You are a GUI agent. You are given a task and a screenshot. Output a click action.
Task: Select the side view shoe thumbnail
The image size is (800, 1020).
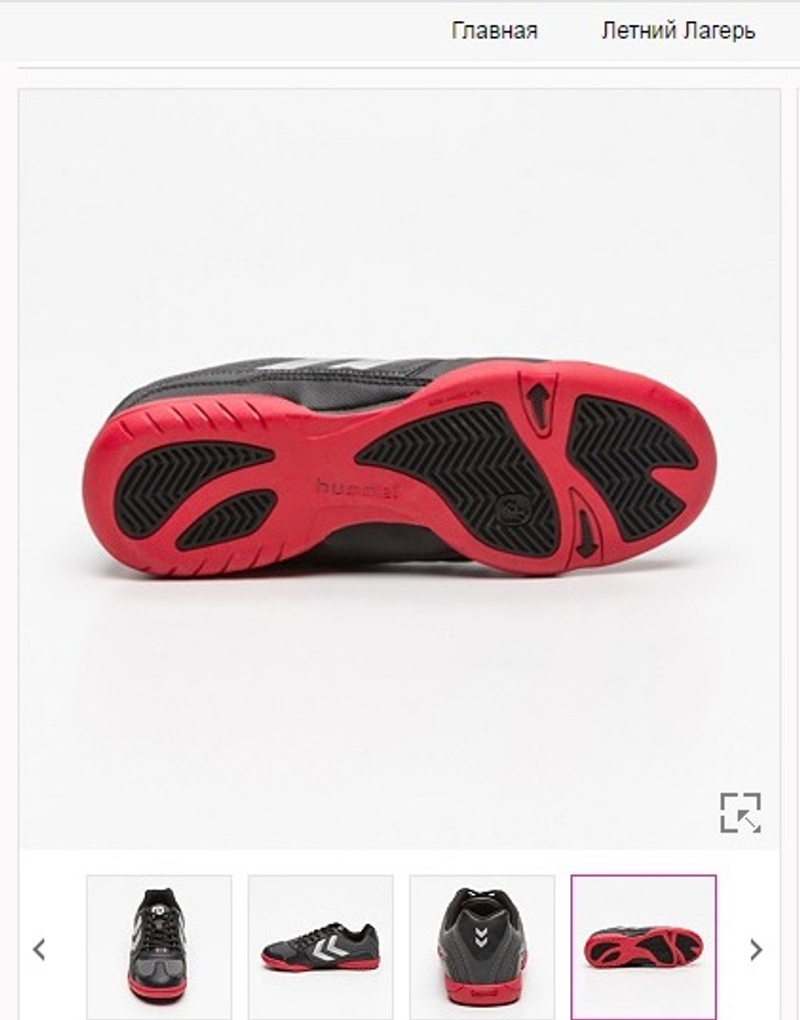(x=320, y=946)
